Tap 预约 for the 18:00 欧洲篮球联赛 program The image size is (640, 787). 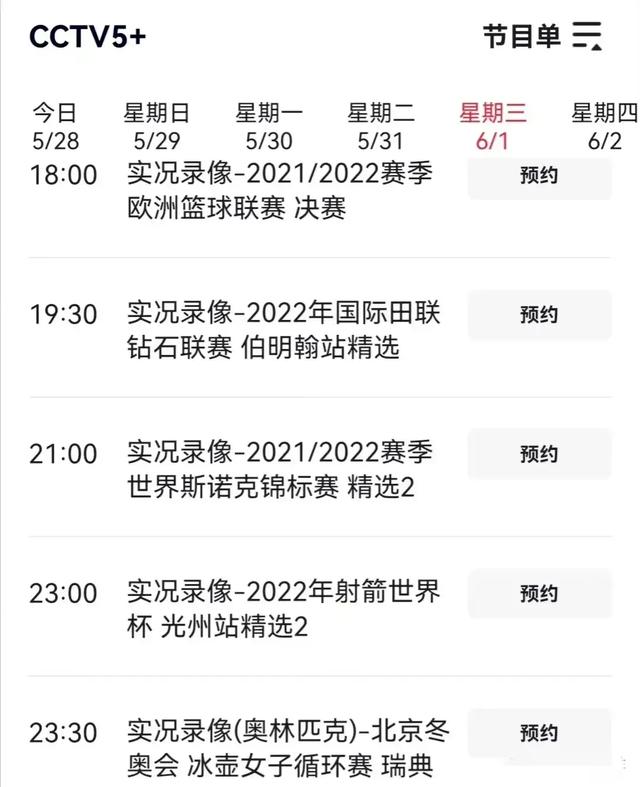coord(539,176)
